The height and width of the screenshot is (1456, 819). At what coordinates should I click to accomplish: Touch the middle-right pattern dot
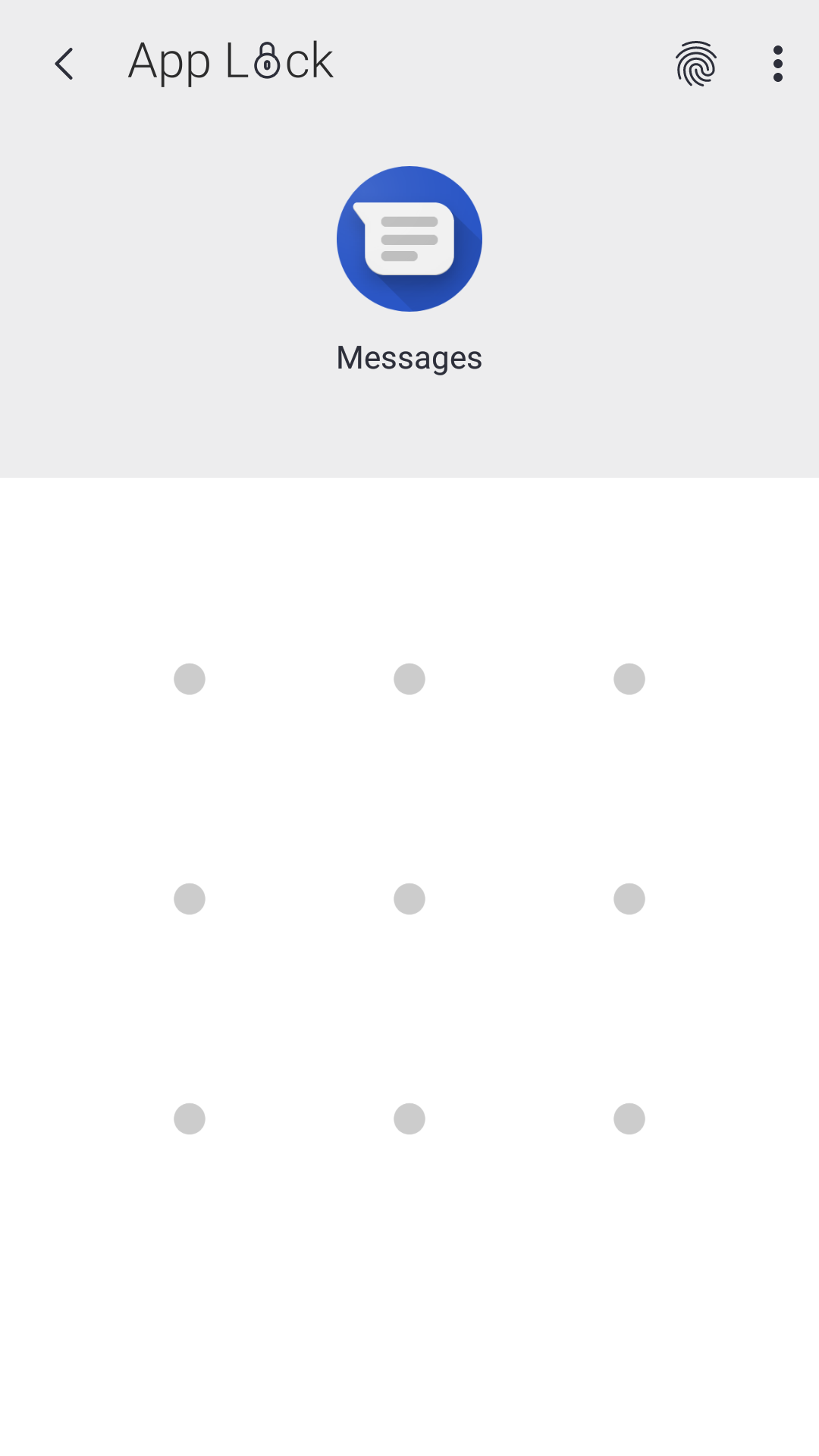tap(629, 899)
